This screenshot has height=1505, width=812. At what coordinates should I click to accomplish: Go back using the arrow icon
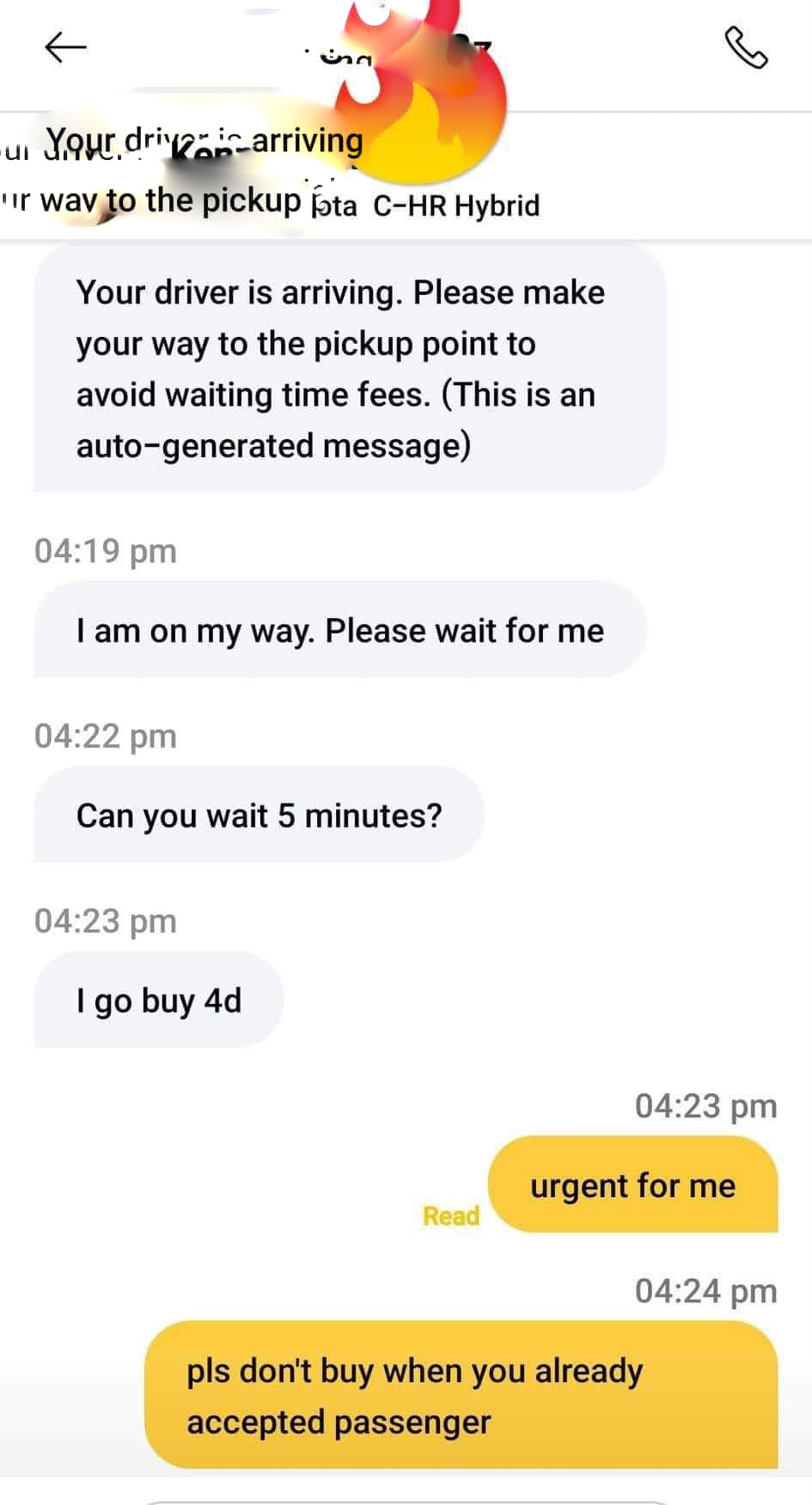(x=65, y=47)
